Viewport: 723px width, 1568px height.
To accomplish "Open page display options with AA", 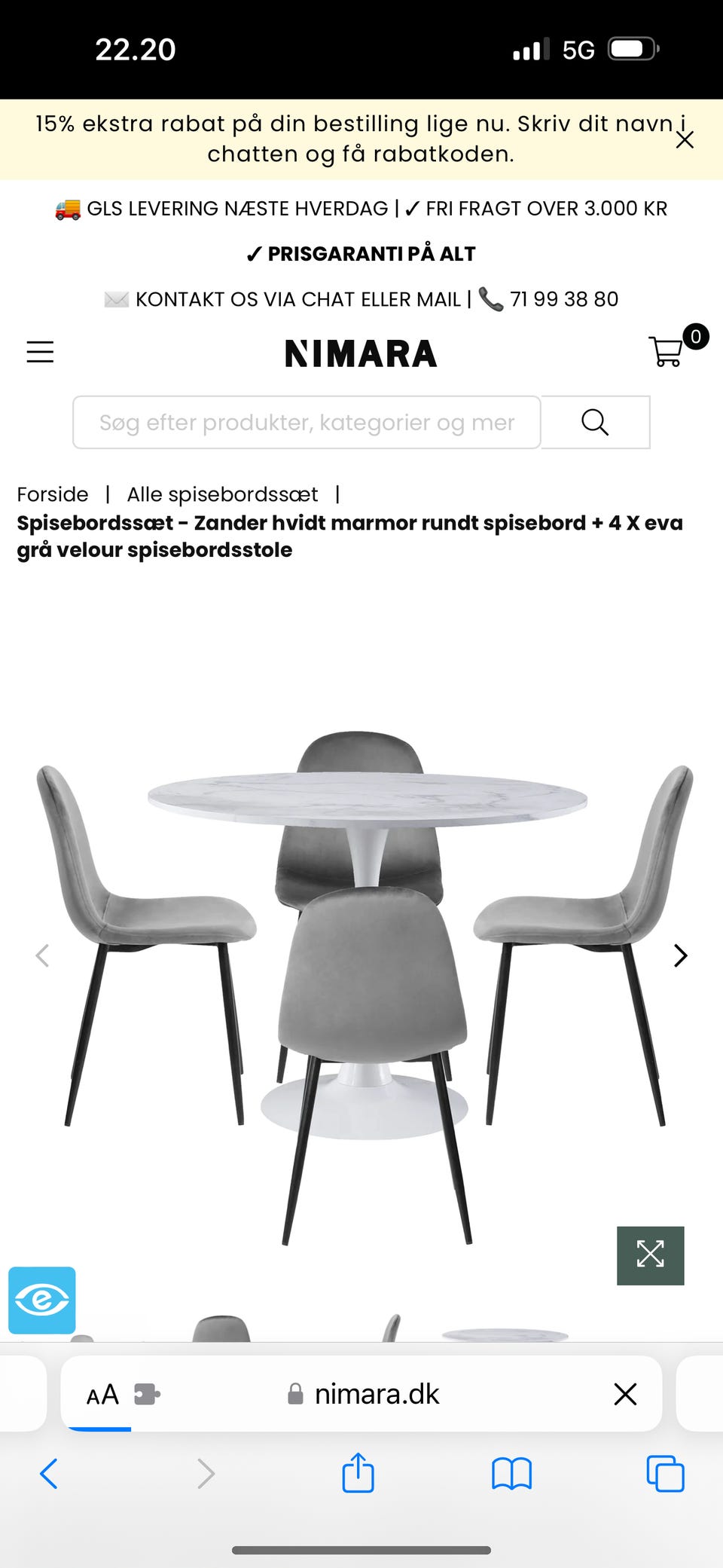I will [x=103, y=1393].
